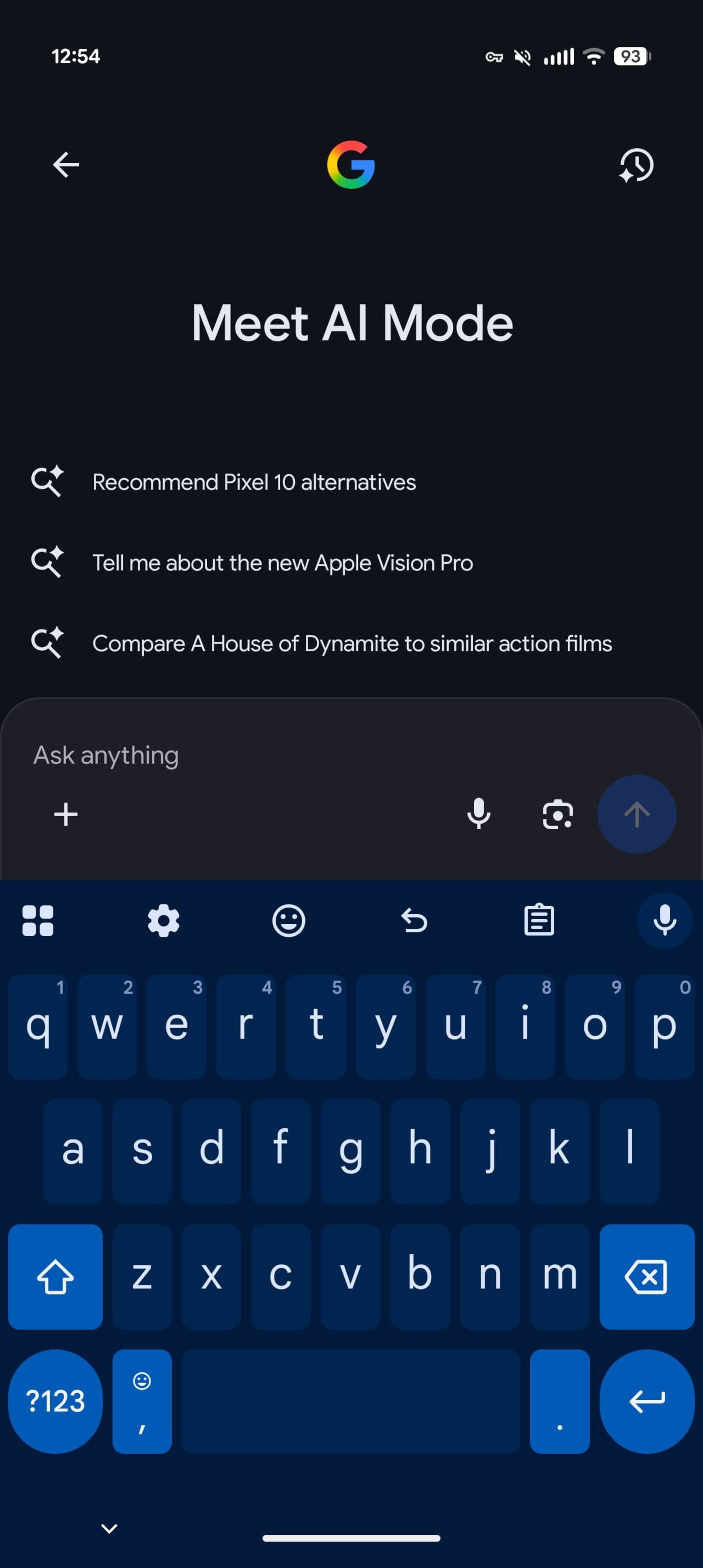The width and height of the screenshot is (703, 1568).
Task: Send the query with the up-arrow button
Action: click(x=636, y=814)
